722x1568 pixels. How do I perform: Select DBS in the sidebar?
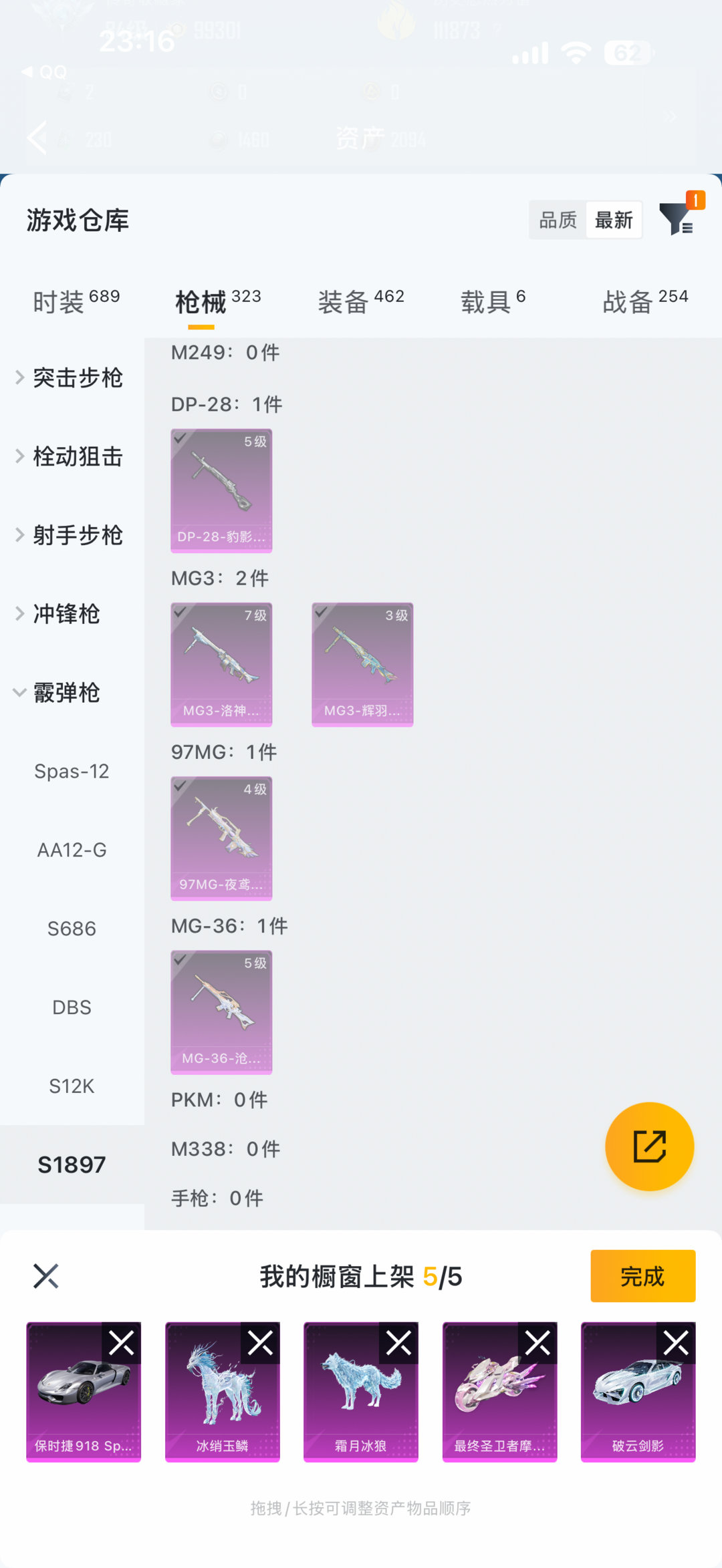coord(72,1007)
